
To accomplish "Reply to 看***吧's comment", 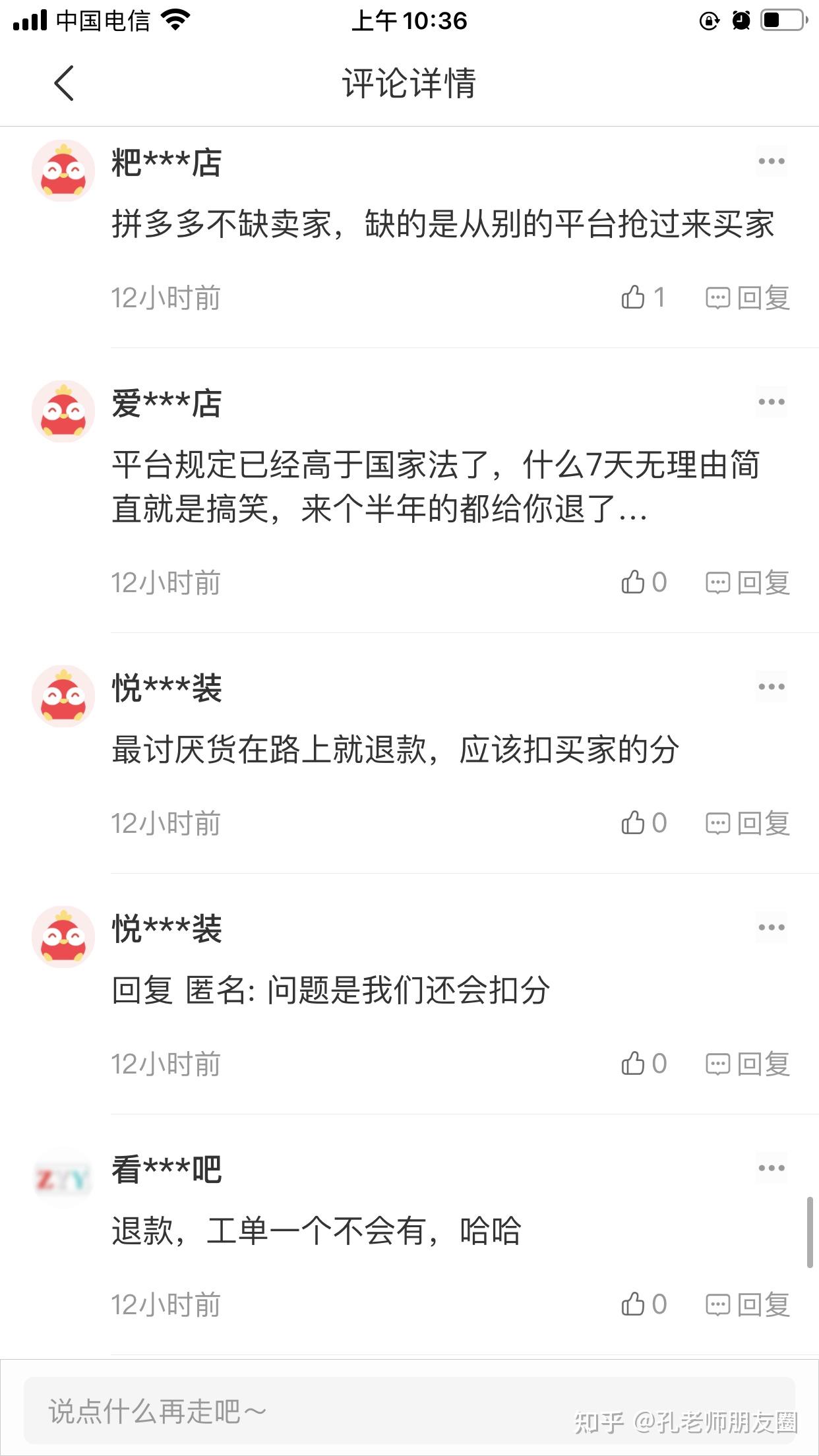I will [x=748, y=1305].
